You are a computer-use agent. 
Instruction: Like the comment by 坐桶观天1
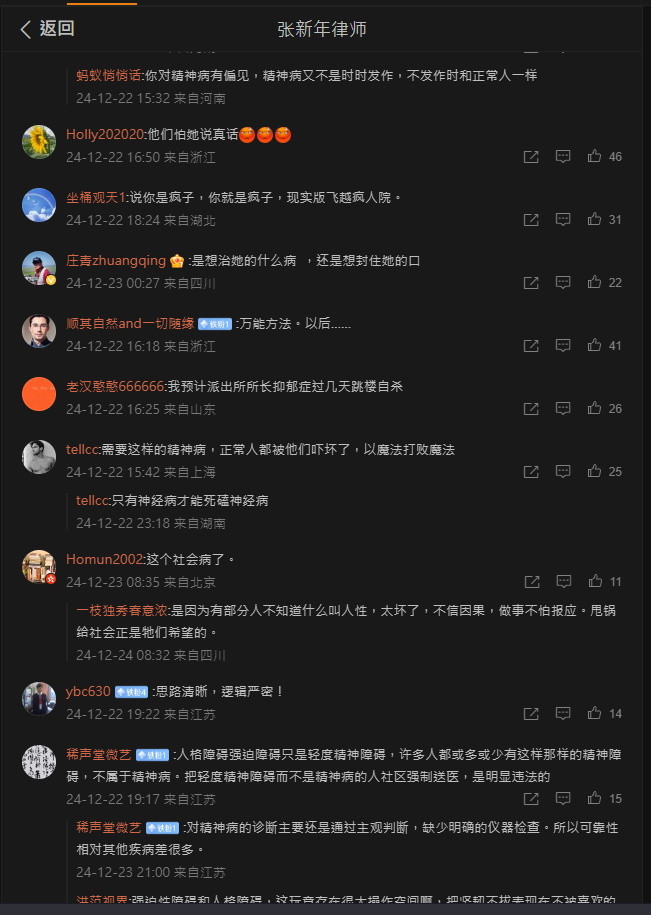[x=595, y=220]
